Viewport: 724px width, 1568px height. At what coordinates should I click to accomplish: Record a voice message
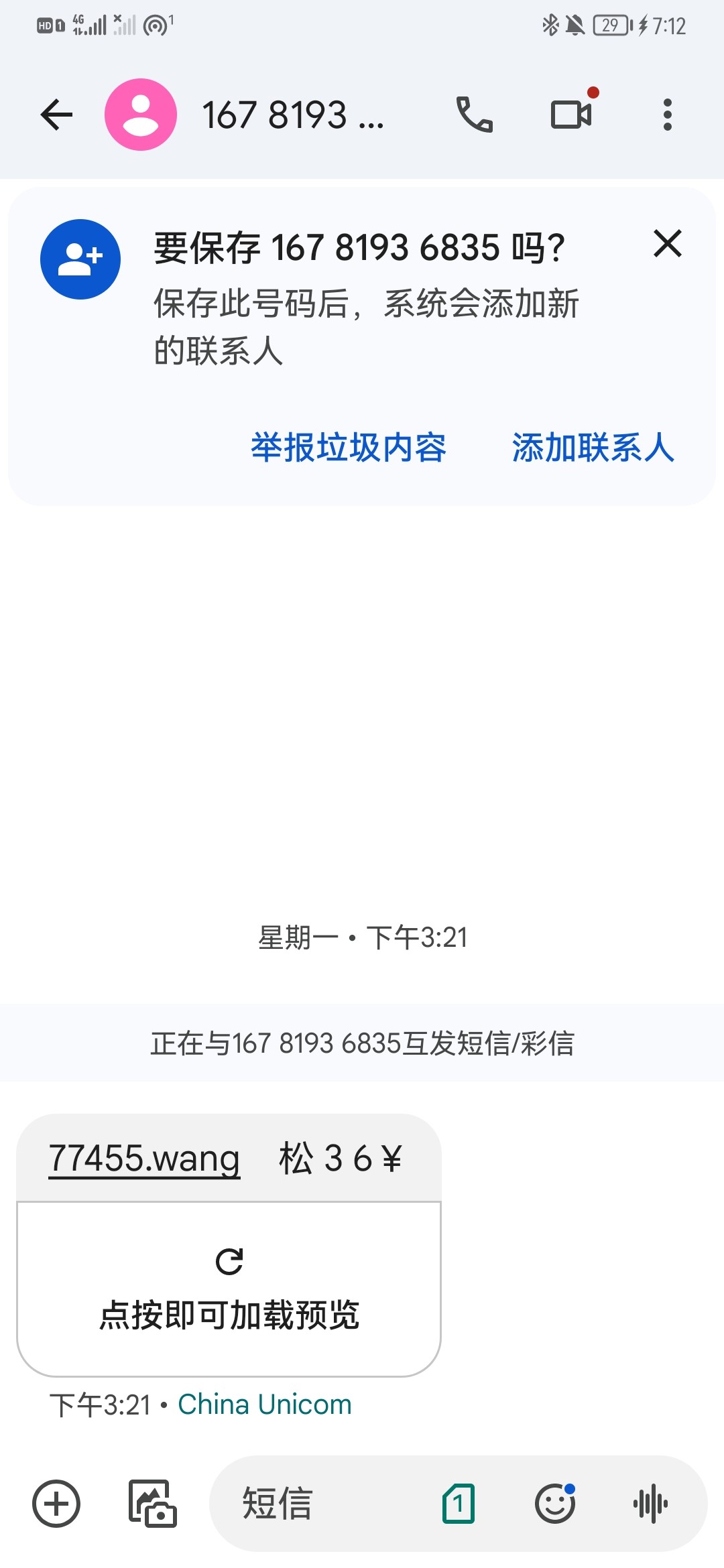(650, 1504)
